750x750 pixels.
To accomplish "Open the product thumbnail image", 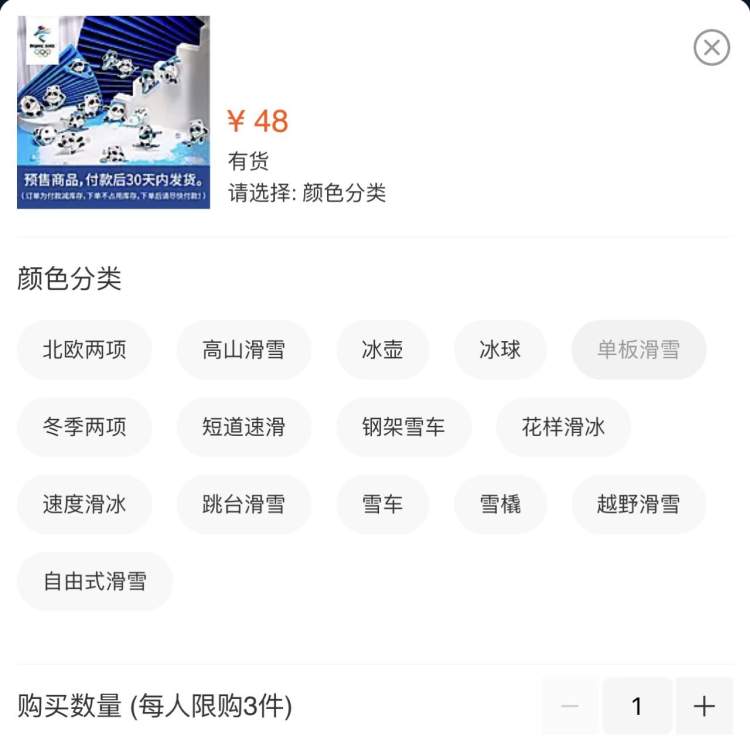I will coord(113,112).
